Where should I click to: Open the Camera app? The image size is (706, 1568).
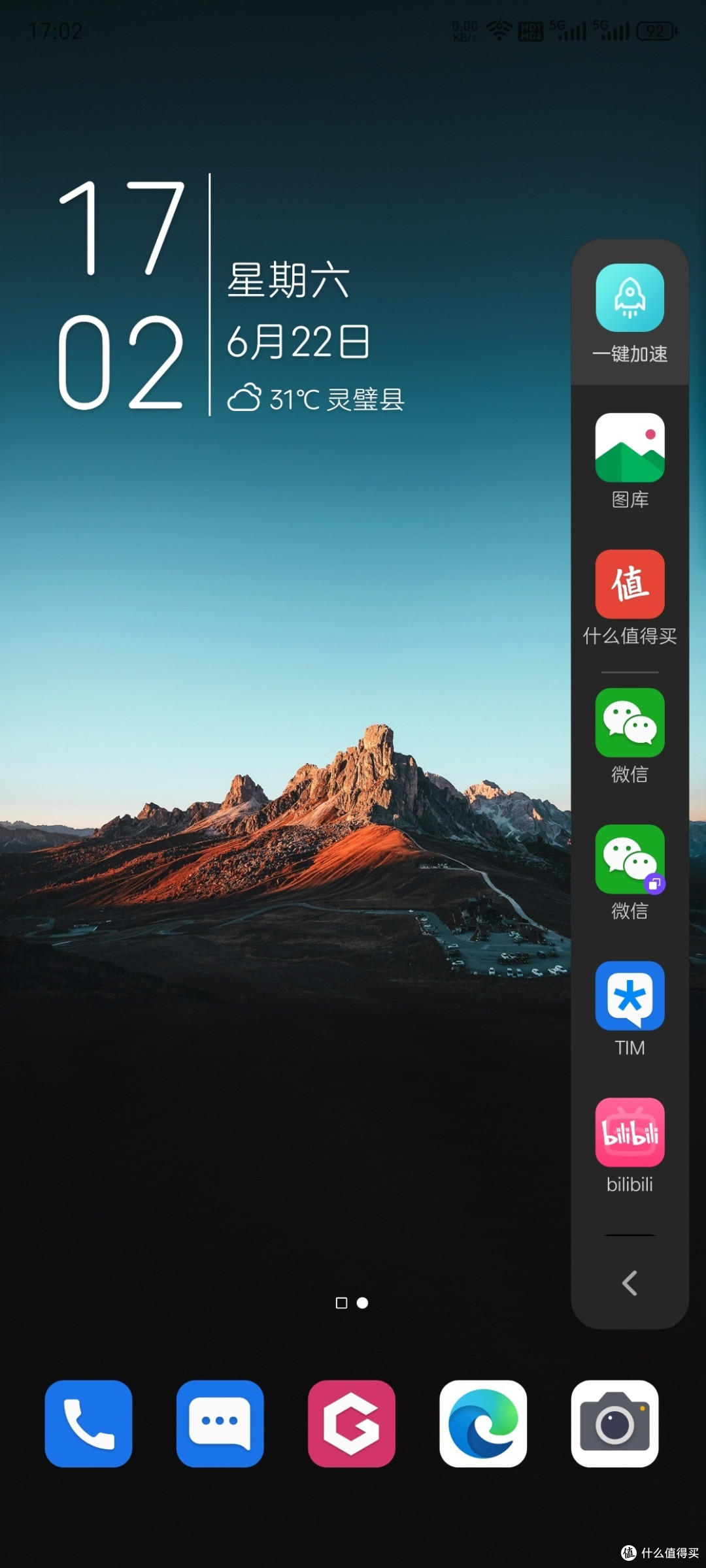pos(614,1424)
